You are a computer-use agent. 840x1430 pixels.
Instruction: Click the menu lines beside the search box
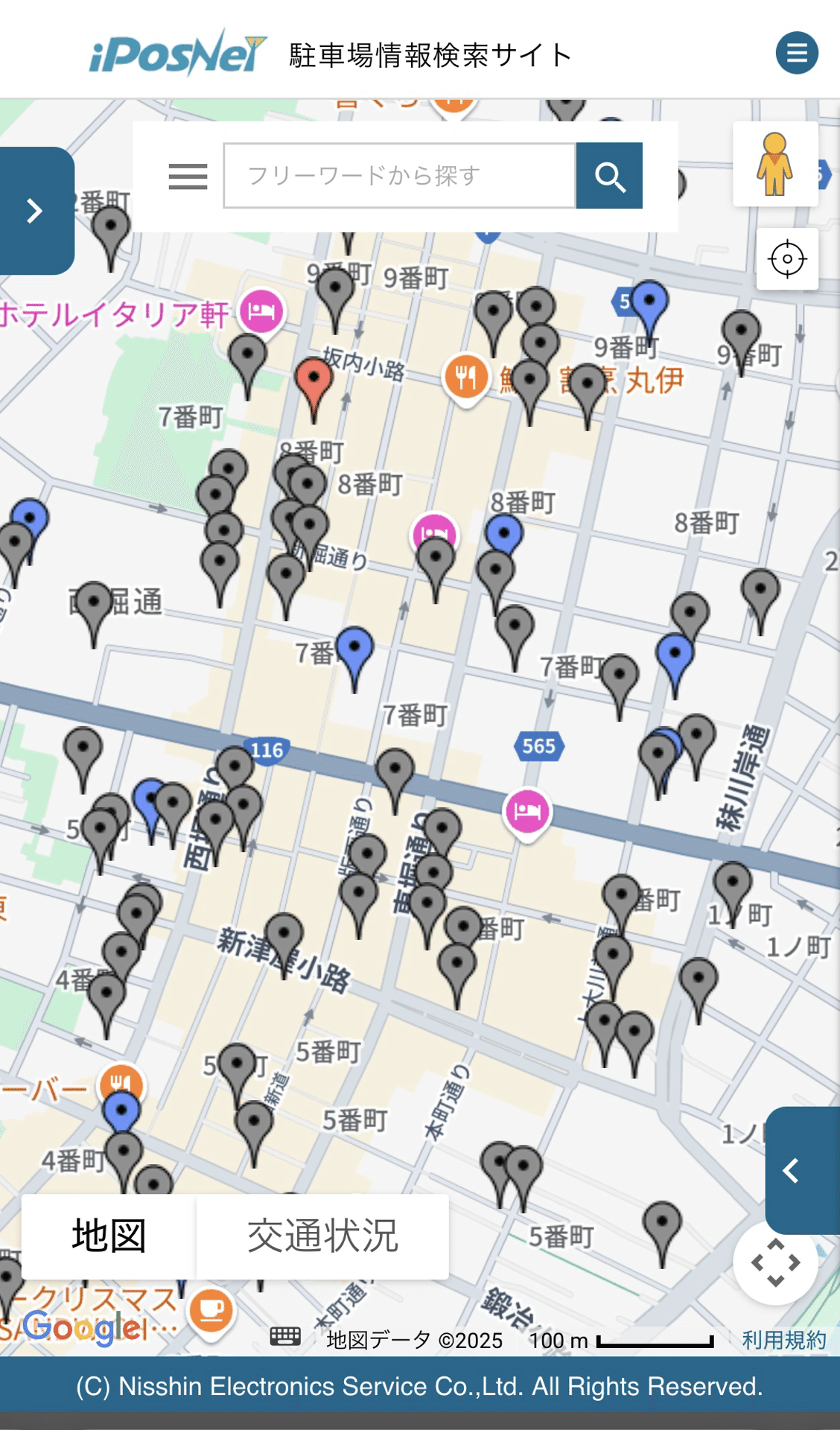pos(188,177)
